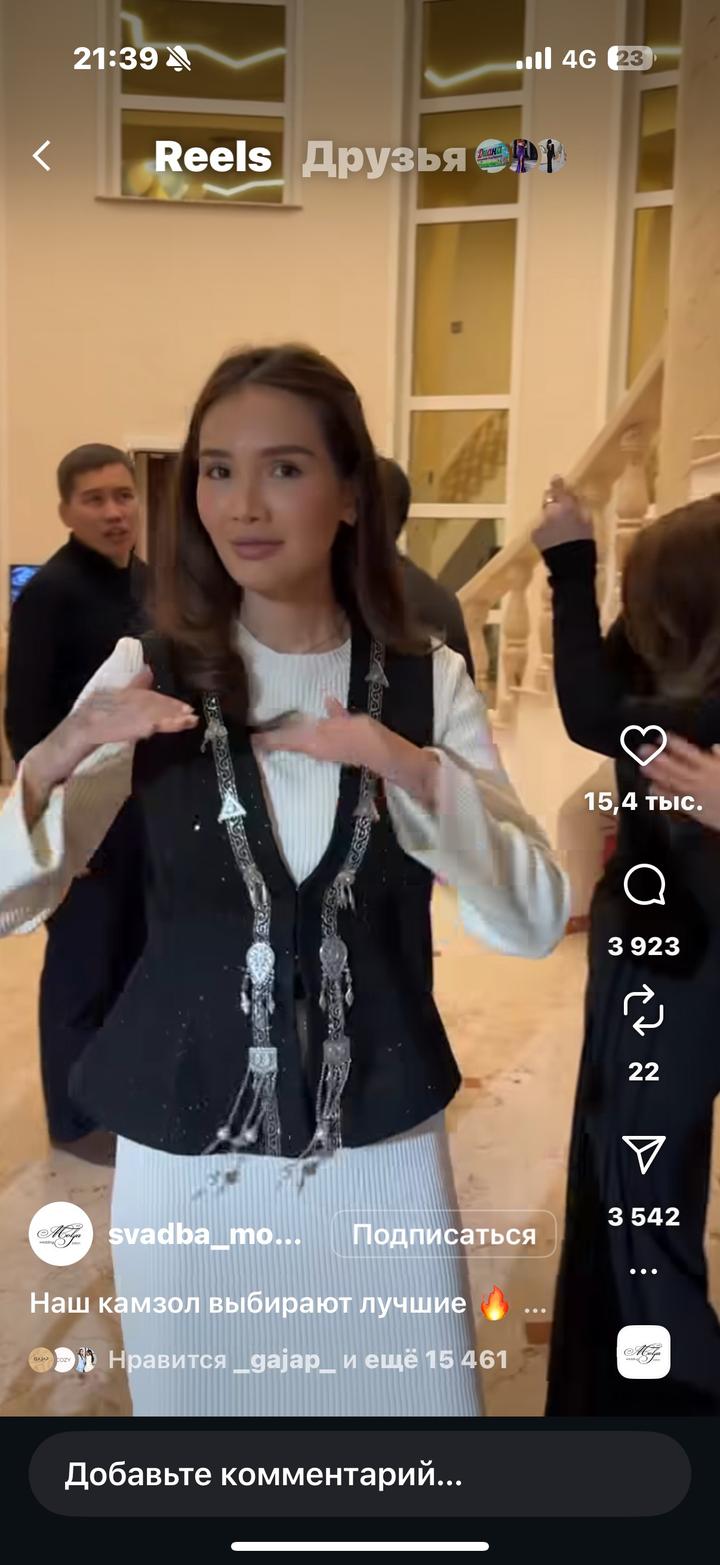720x1565 pixels.
Task: Repost this reel
Action: 643,1011
